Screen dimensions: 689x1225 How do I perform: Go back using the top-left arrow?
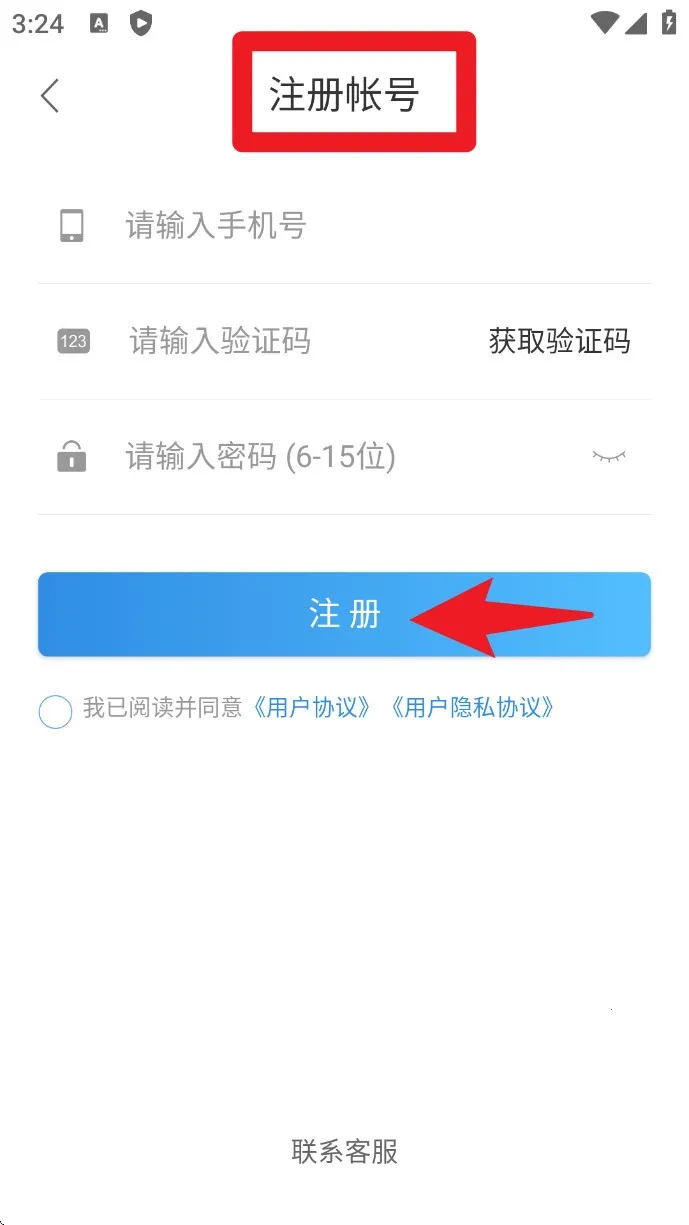(50, 96)
